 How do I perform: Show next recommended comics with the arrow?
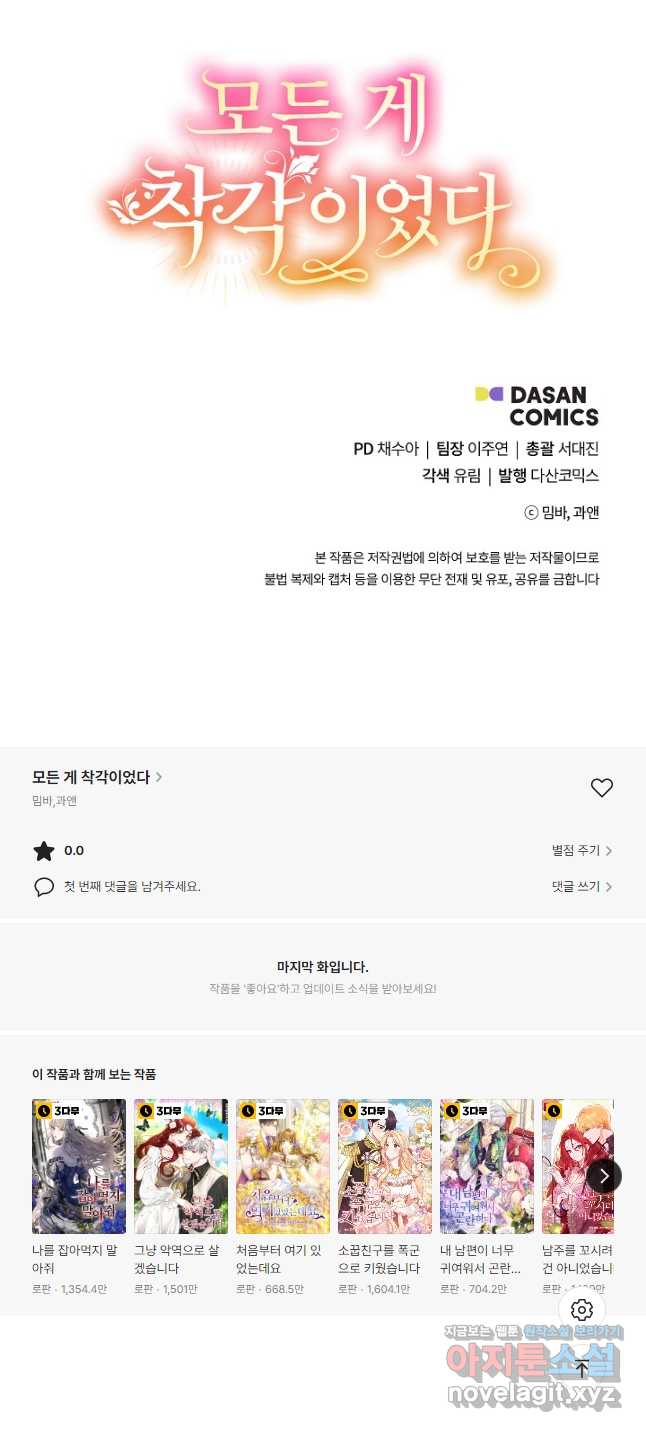603,1175
